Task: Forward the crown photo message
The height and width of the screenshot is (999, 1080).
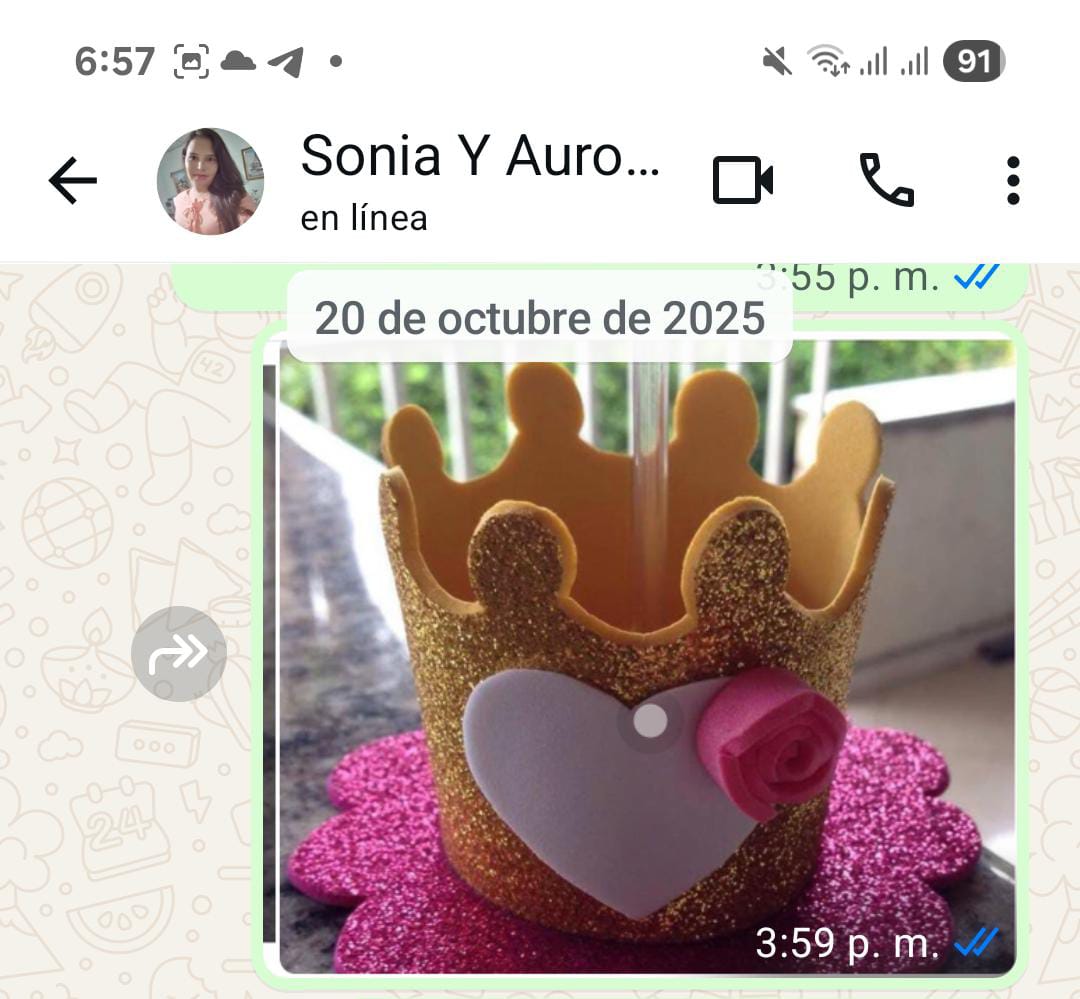Action: coord(179,654)
